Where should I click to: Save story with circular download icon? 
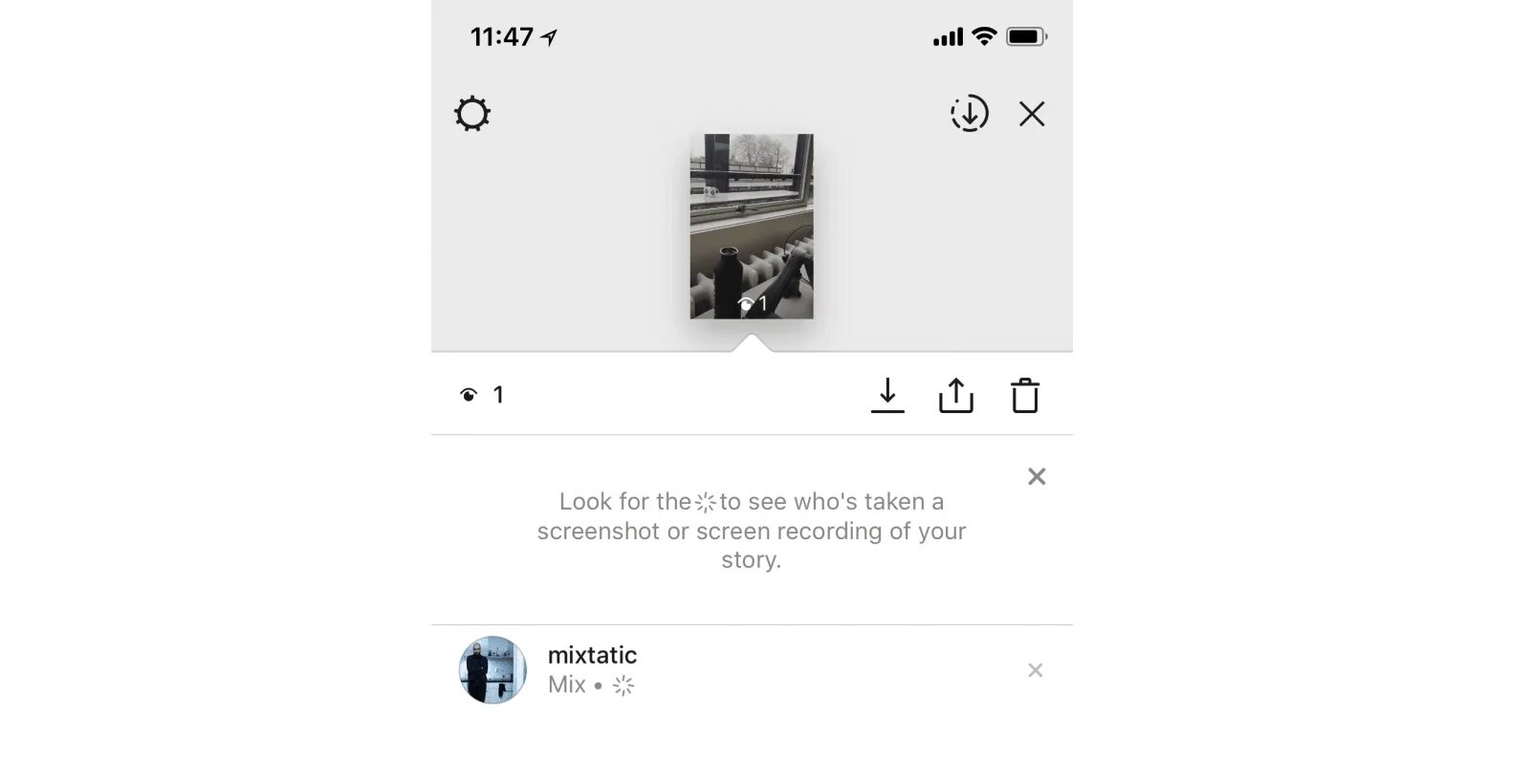(x=969, y=114)
